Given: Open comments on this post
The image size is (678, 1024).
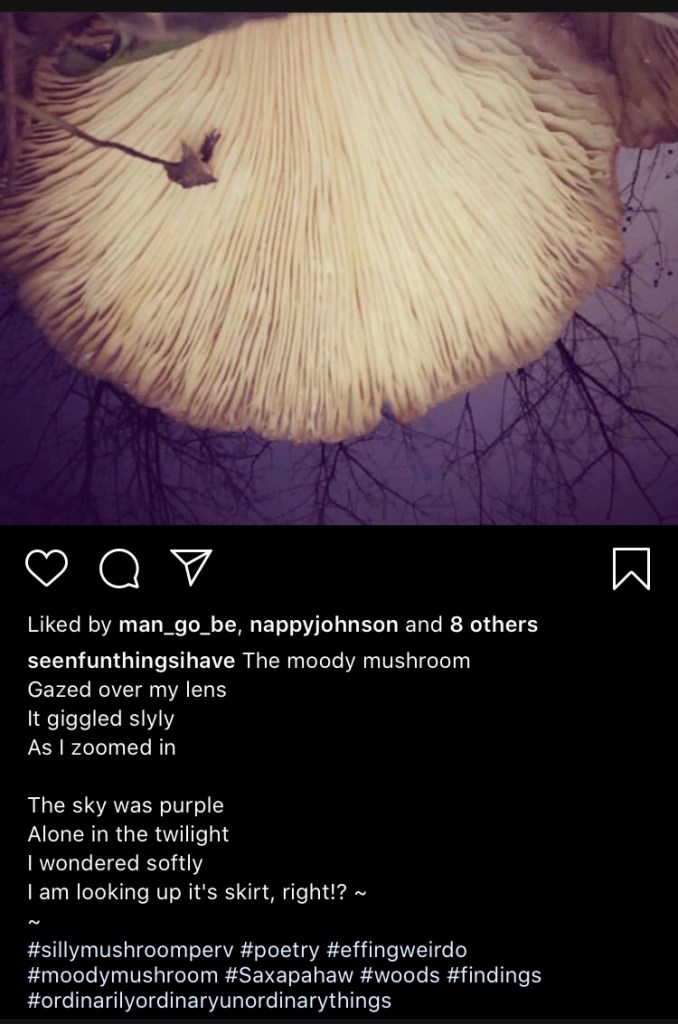Looking at the screenshot, I should point(119,569).
